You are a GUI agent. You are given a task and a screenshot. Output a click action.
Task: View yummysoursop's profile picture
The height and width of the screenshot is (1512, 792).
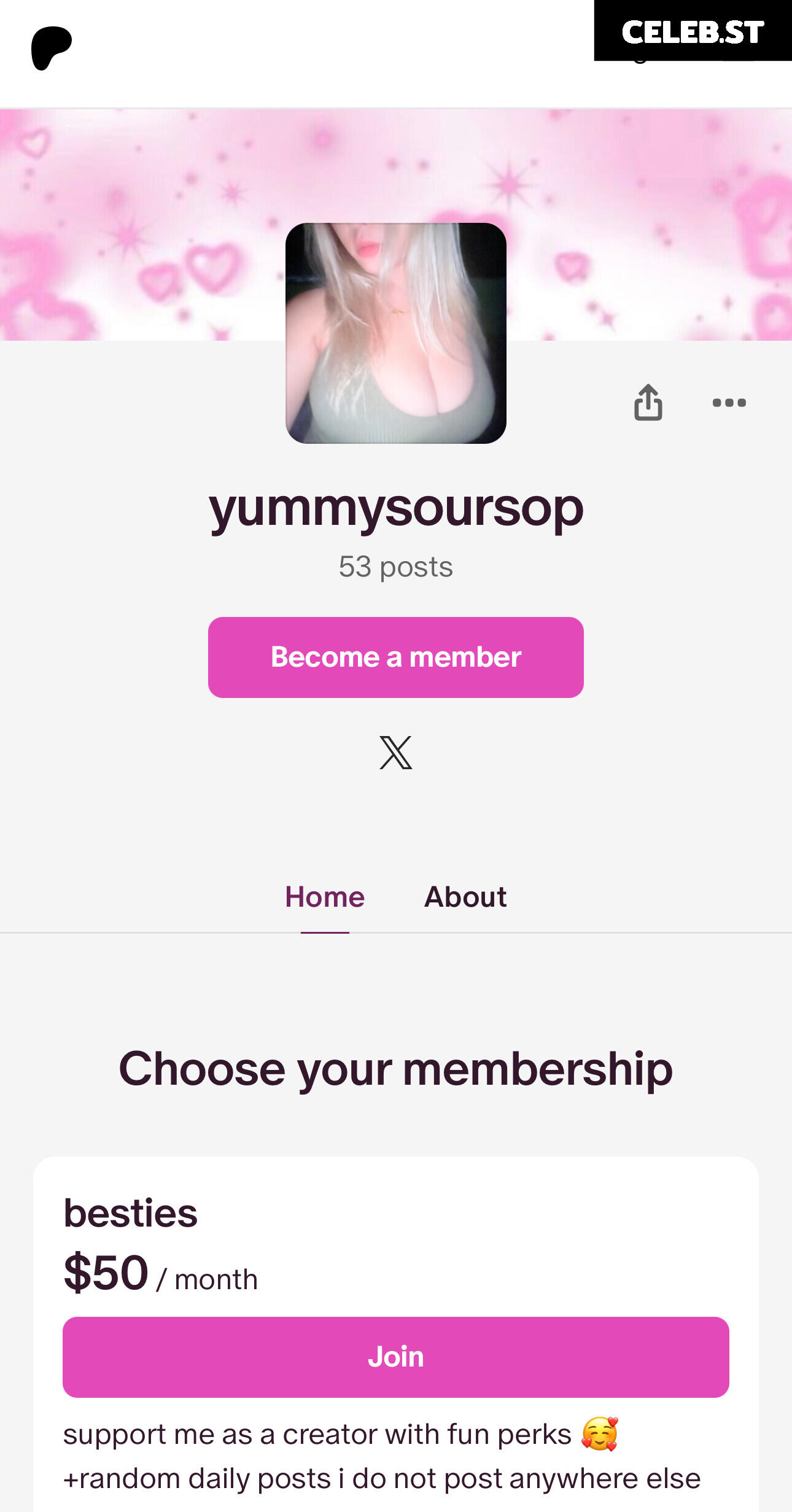395,333
